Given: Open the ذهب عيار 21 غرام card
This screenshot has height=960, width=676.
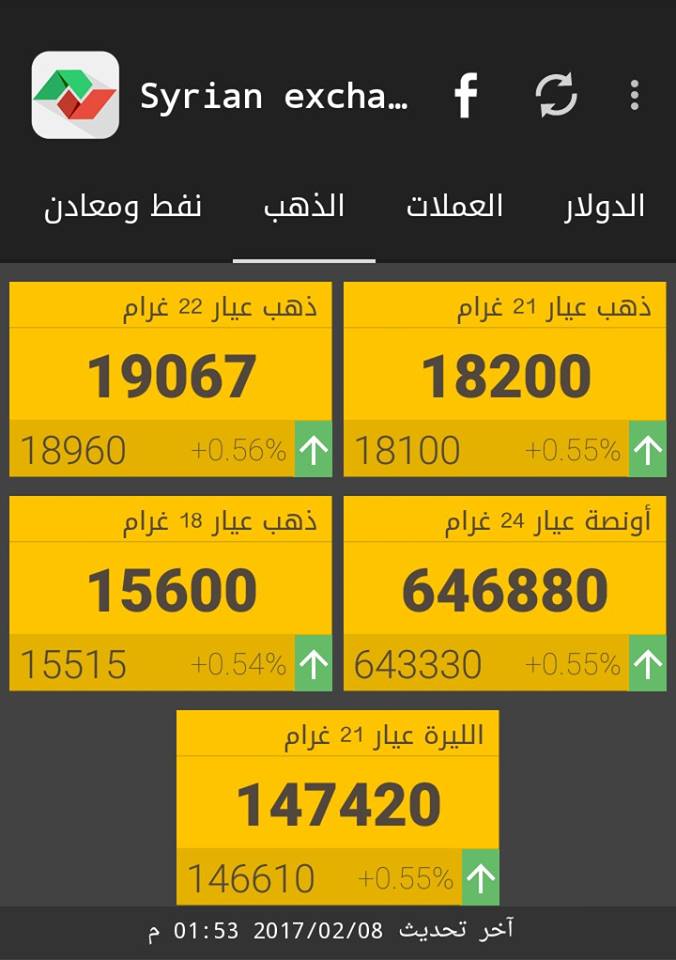Looking at the screenshot, I should (x=505, y=379).
